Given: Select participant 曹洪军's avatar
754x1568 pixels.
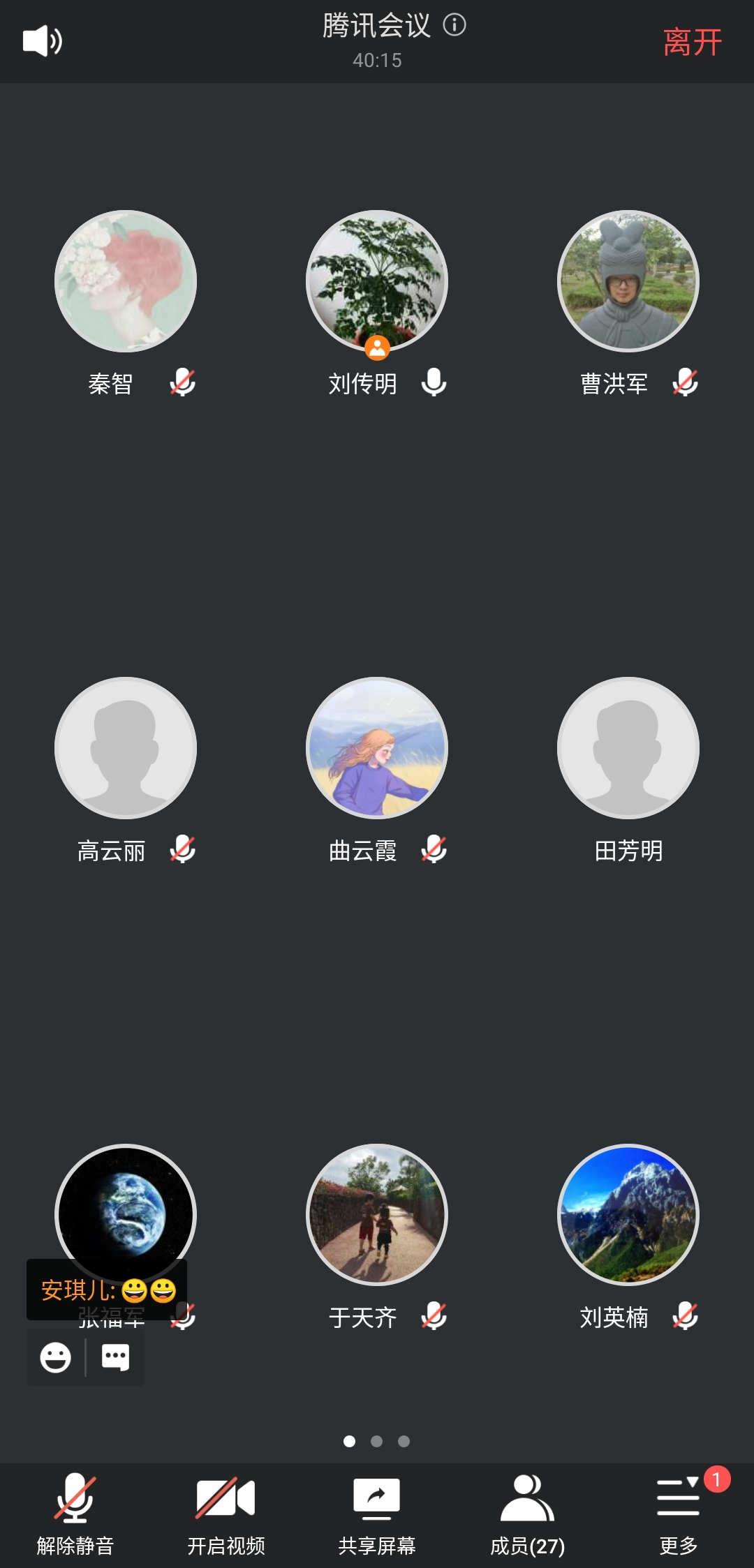Looking at the screenshot, I should point(628,281).
